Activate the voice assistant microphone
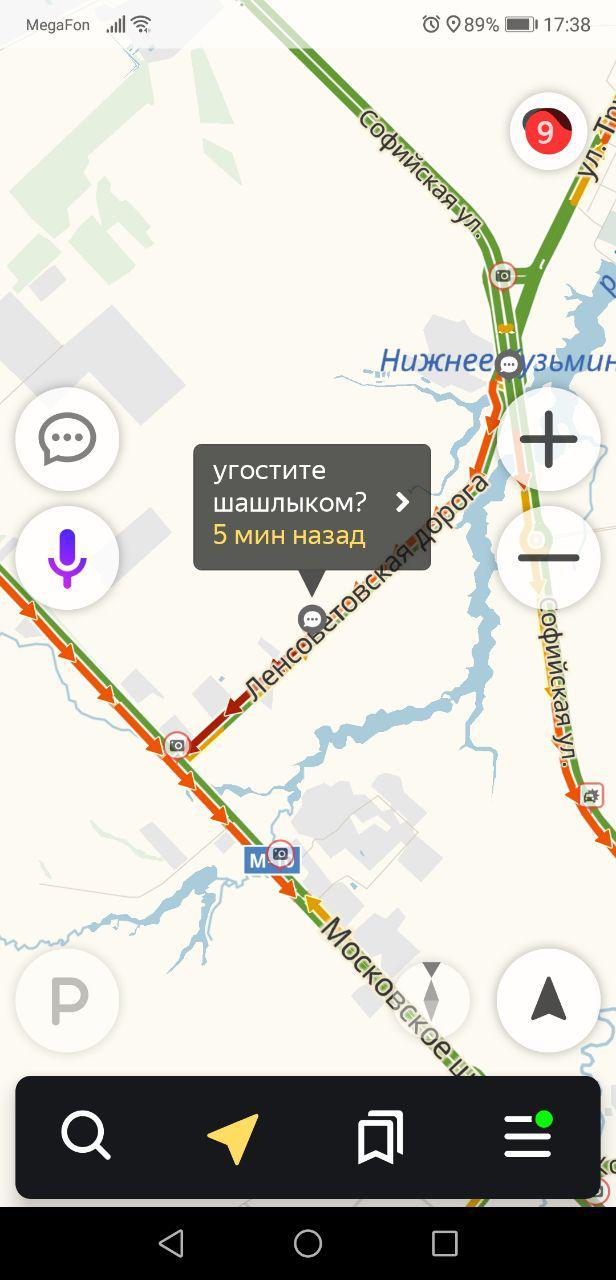The image size is (616, 1280). coord(67,557)
